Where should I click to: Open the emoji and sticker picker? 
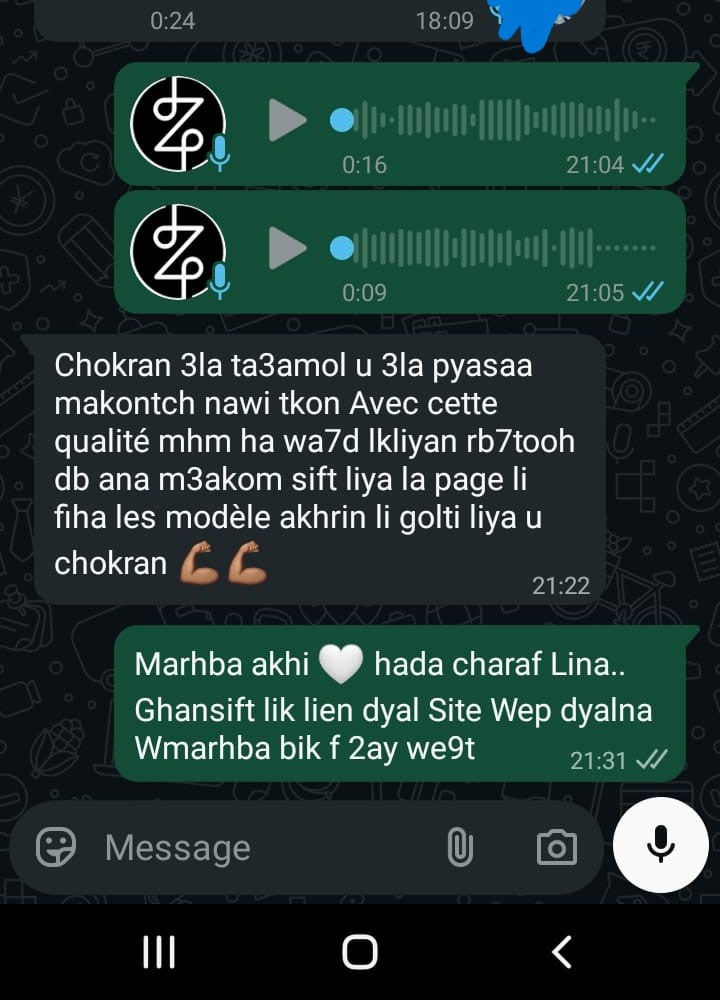tap(55, 847)
